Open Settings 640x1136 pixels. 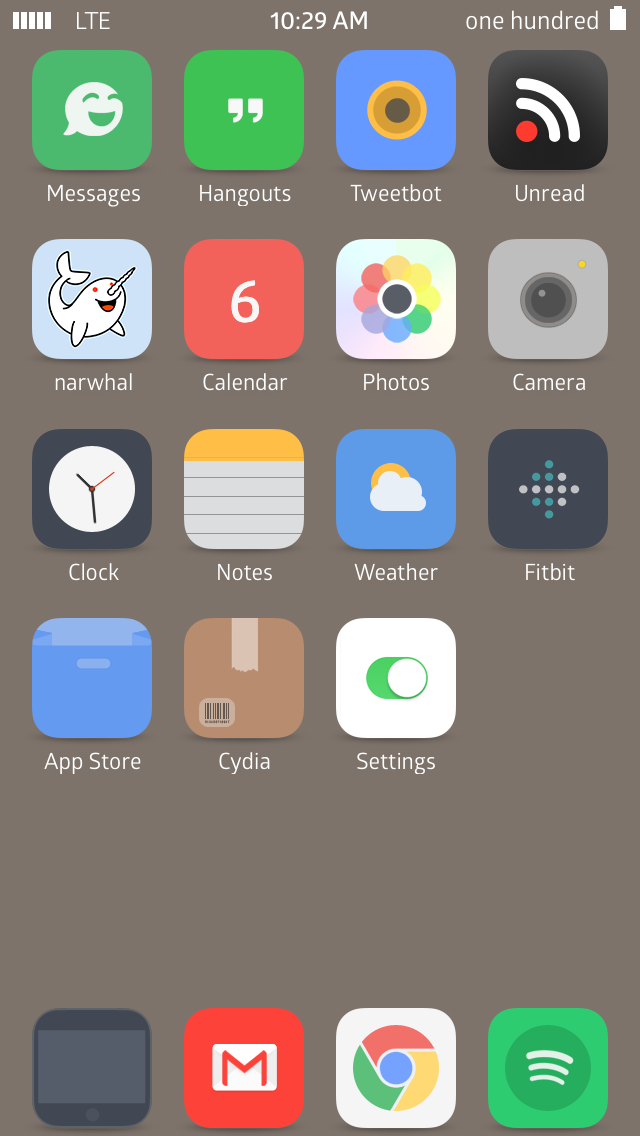pyautogui.click(x=396, y=678)
